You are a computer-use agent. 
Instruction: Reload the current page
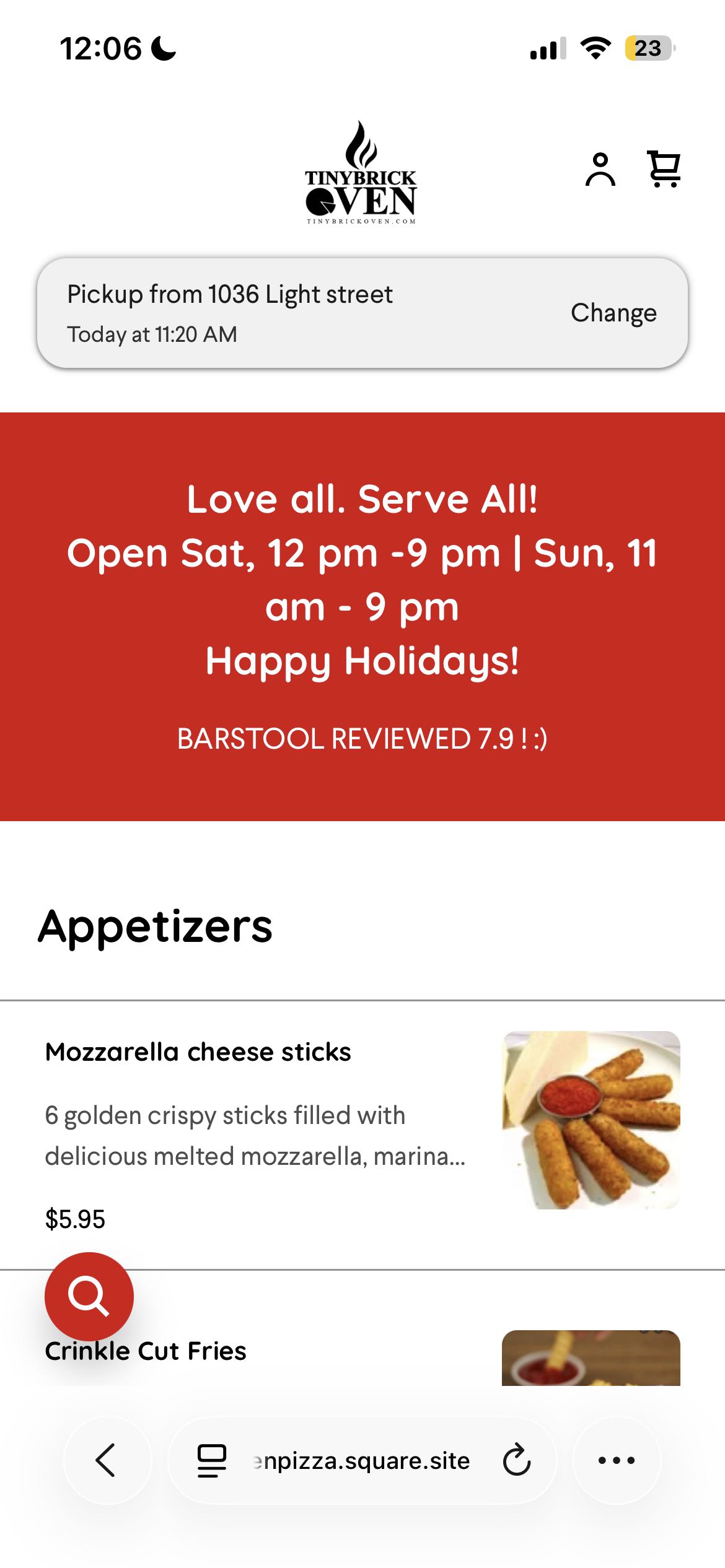pos(516,1460)
